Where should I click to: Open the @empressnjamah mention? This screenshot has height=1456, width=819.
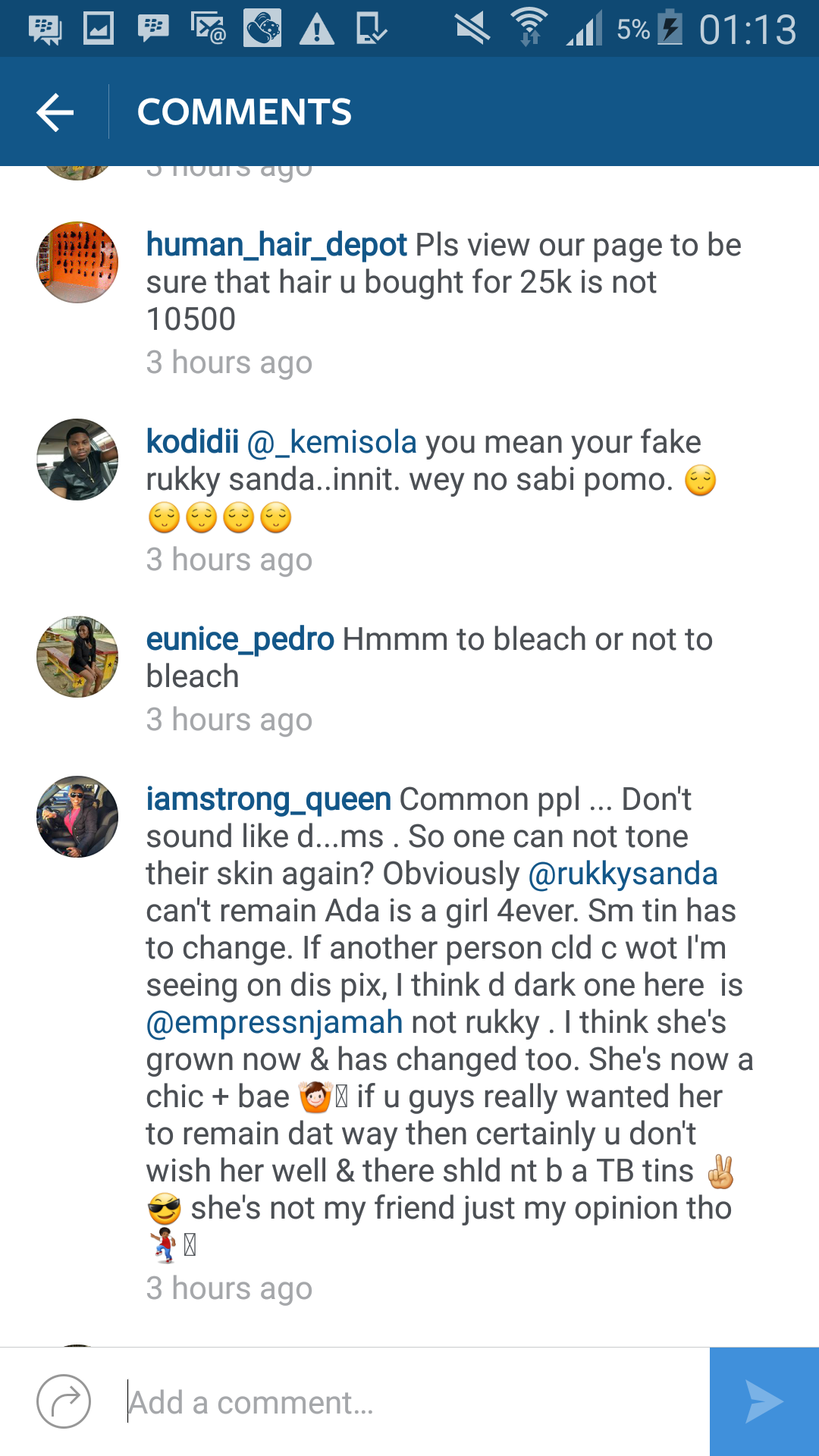[x=275, y=1022]
